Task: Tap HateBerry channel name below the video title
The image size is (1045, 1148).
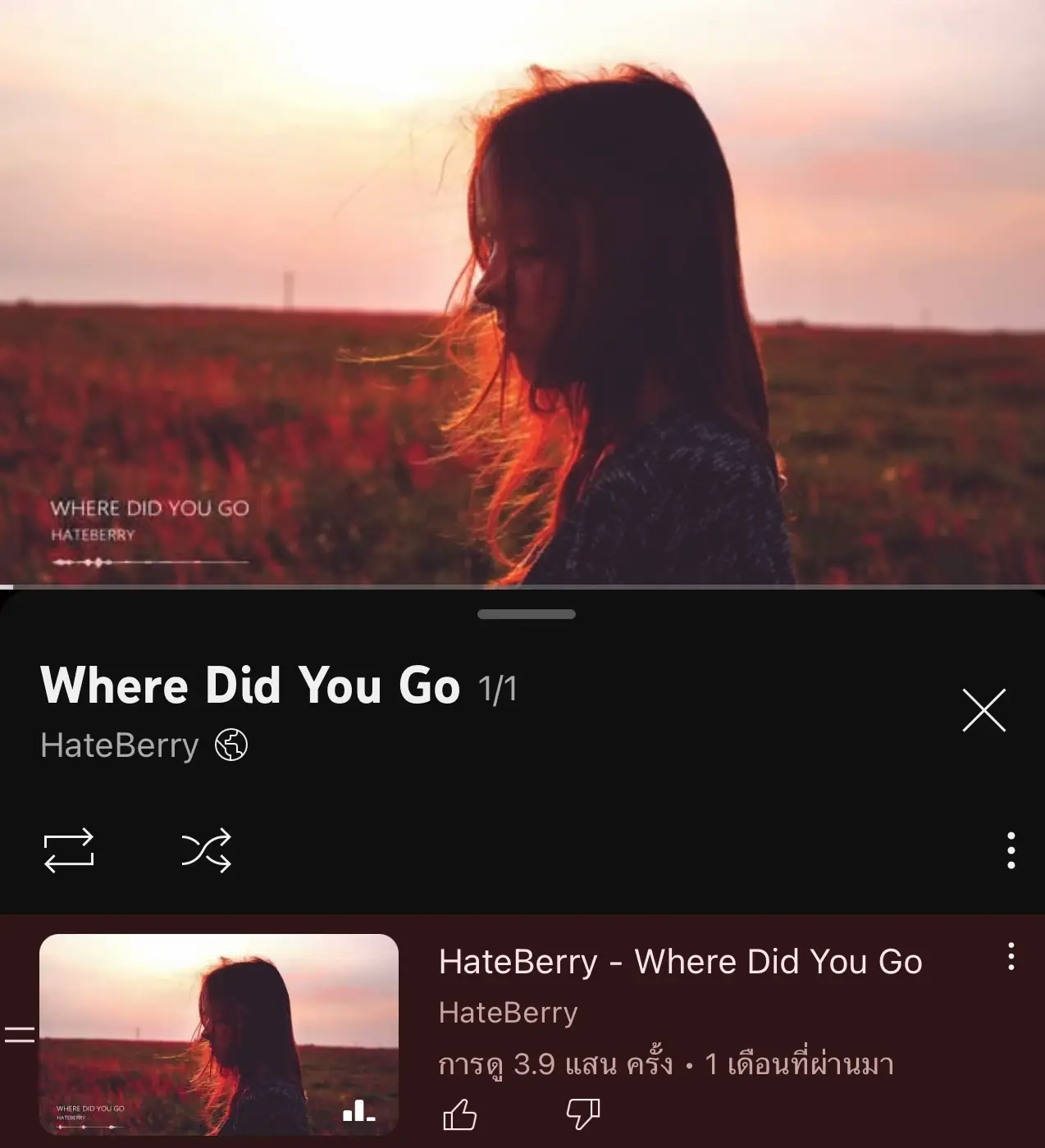Action: pos(508,1012)
